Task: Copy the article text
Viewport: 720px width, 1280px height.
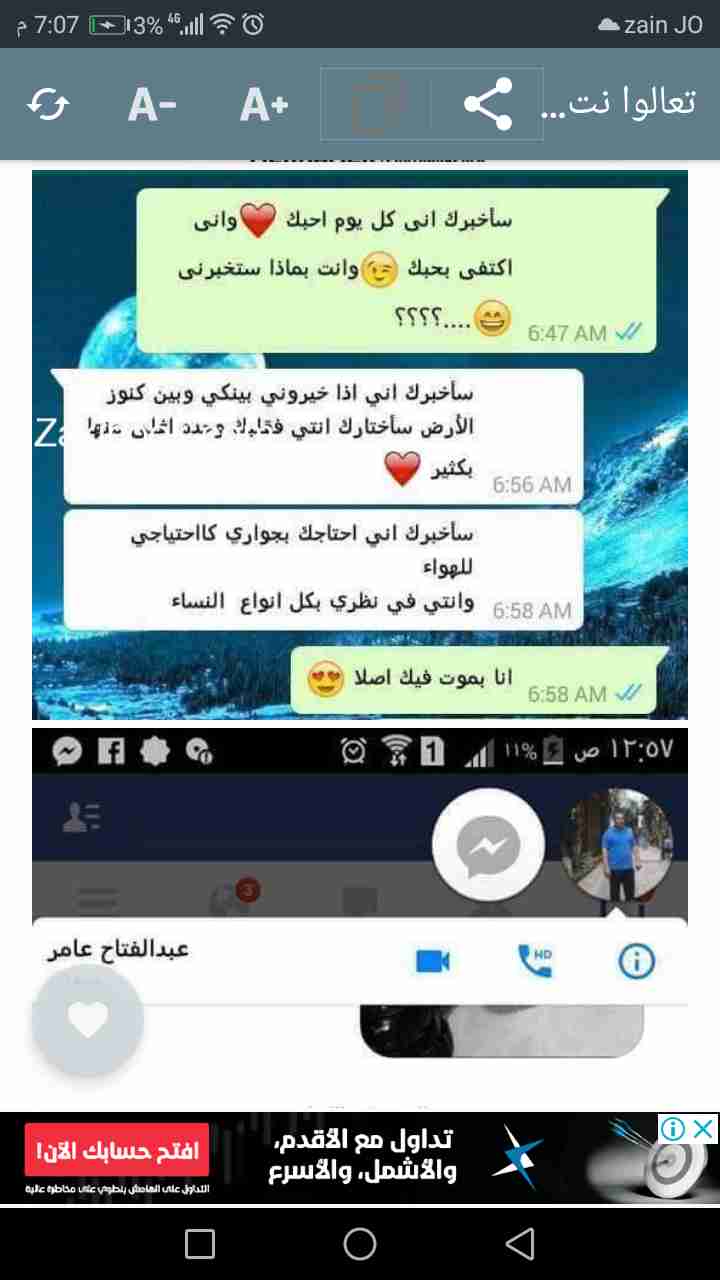Action: pos(376,104)
